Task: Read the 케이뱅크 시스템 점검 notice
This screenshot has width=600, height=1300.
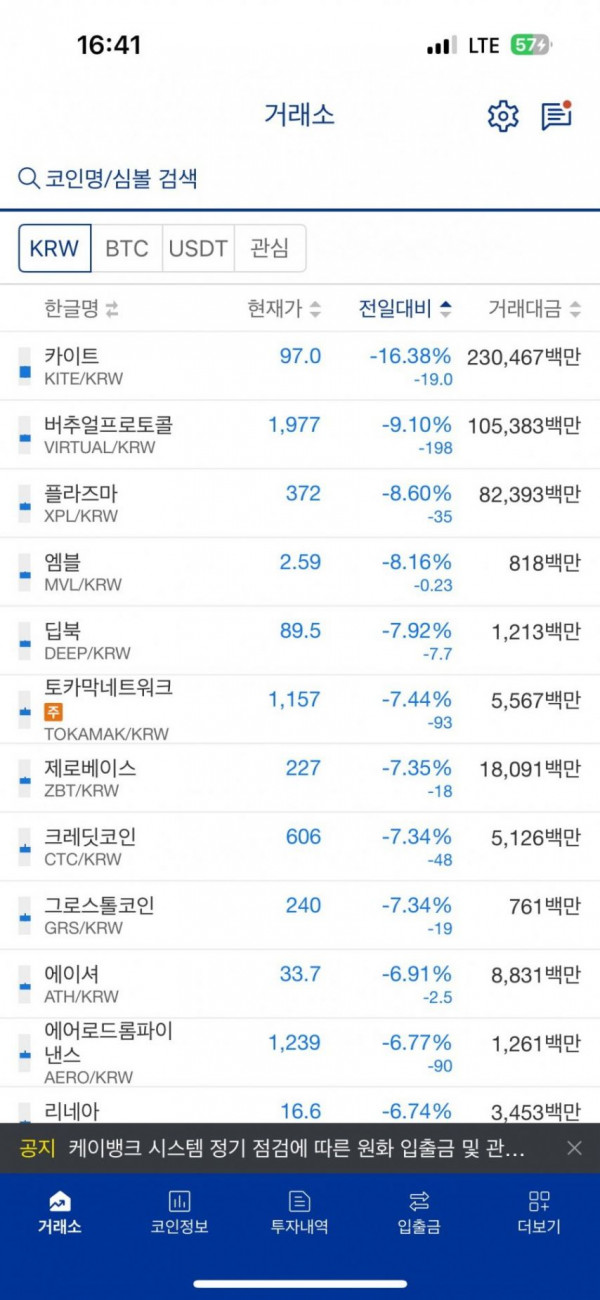Action: (296, 1148)
